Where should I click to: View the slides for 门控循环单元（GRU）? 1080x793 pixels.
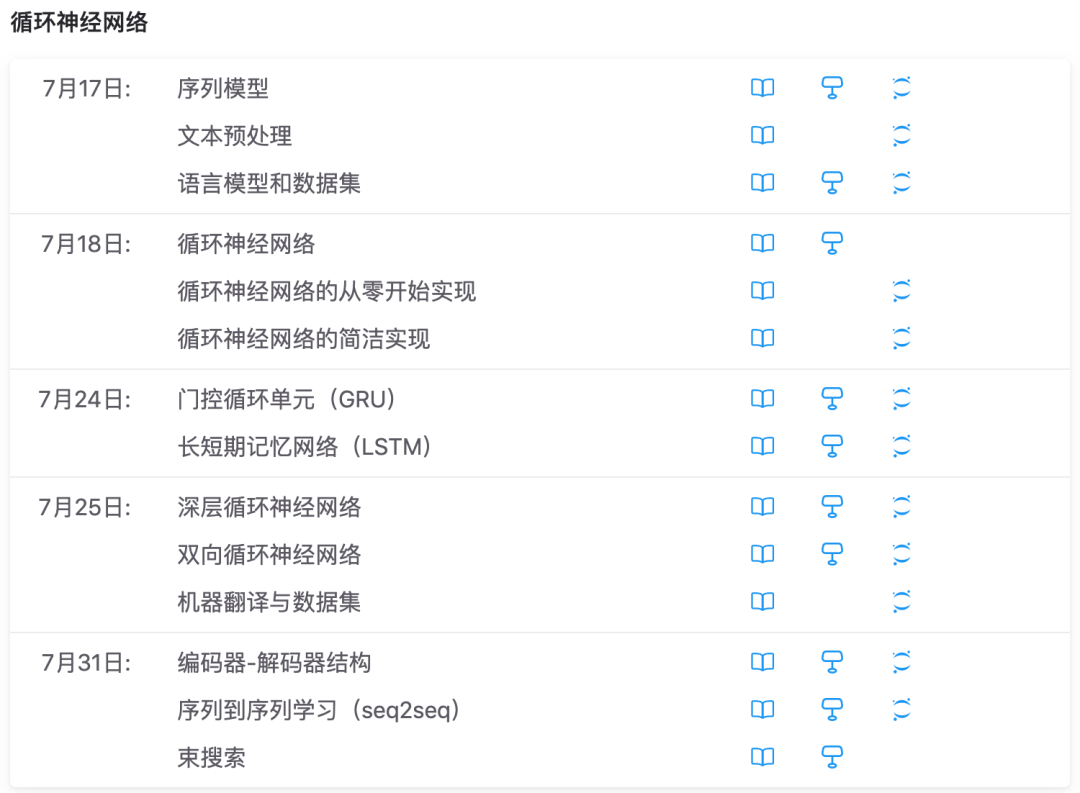click(832, 398)
